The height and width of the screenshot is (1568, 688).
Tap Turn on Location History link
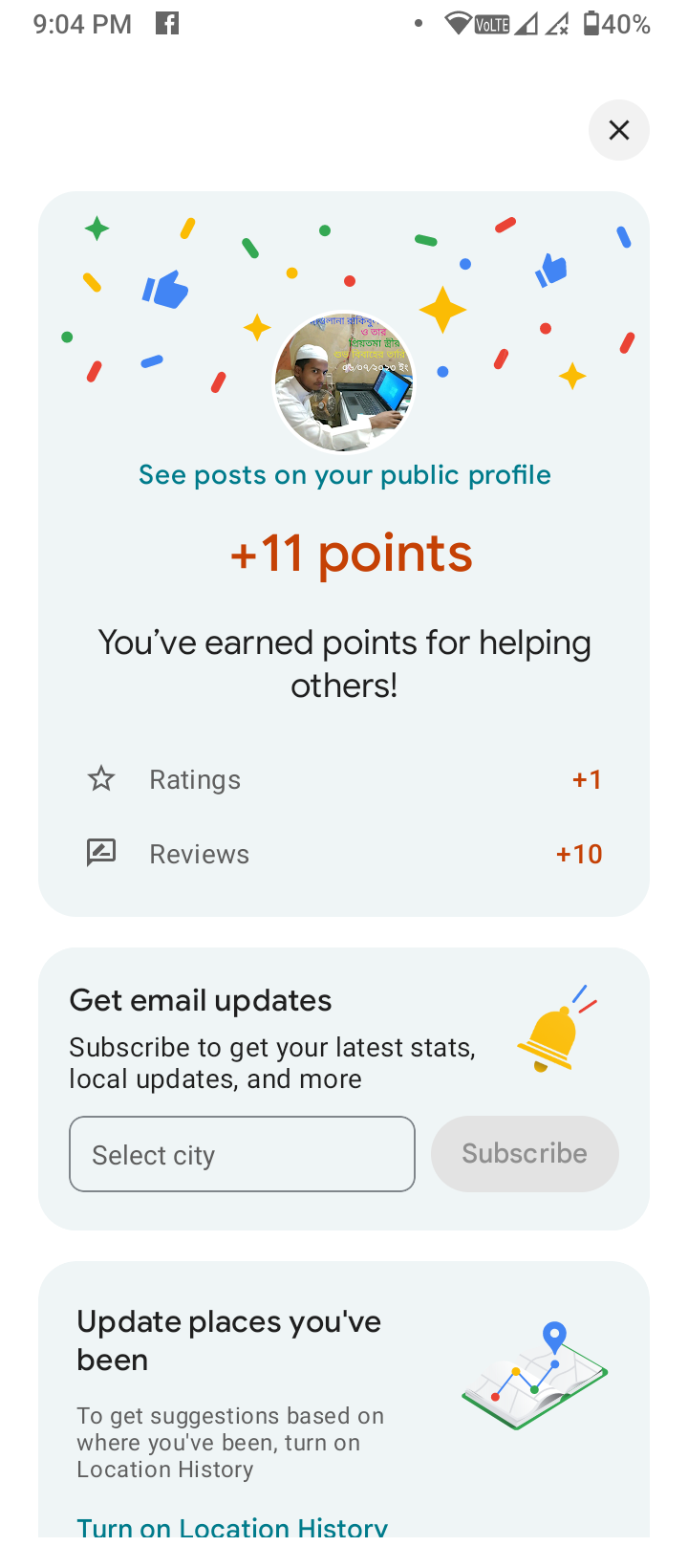pyautogui.click(x=232, y=1526)
